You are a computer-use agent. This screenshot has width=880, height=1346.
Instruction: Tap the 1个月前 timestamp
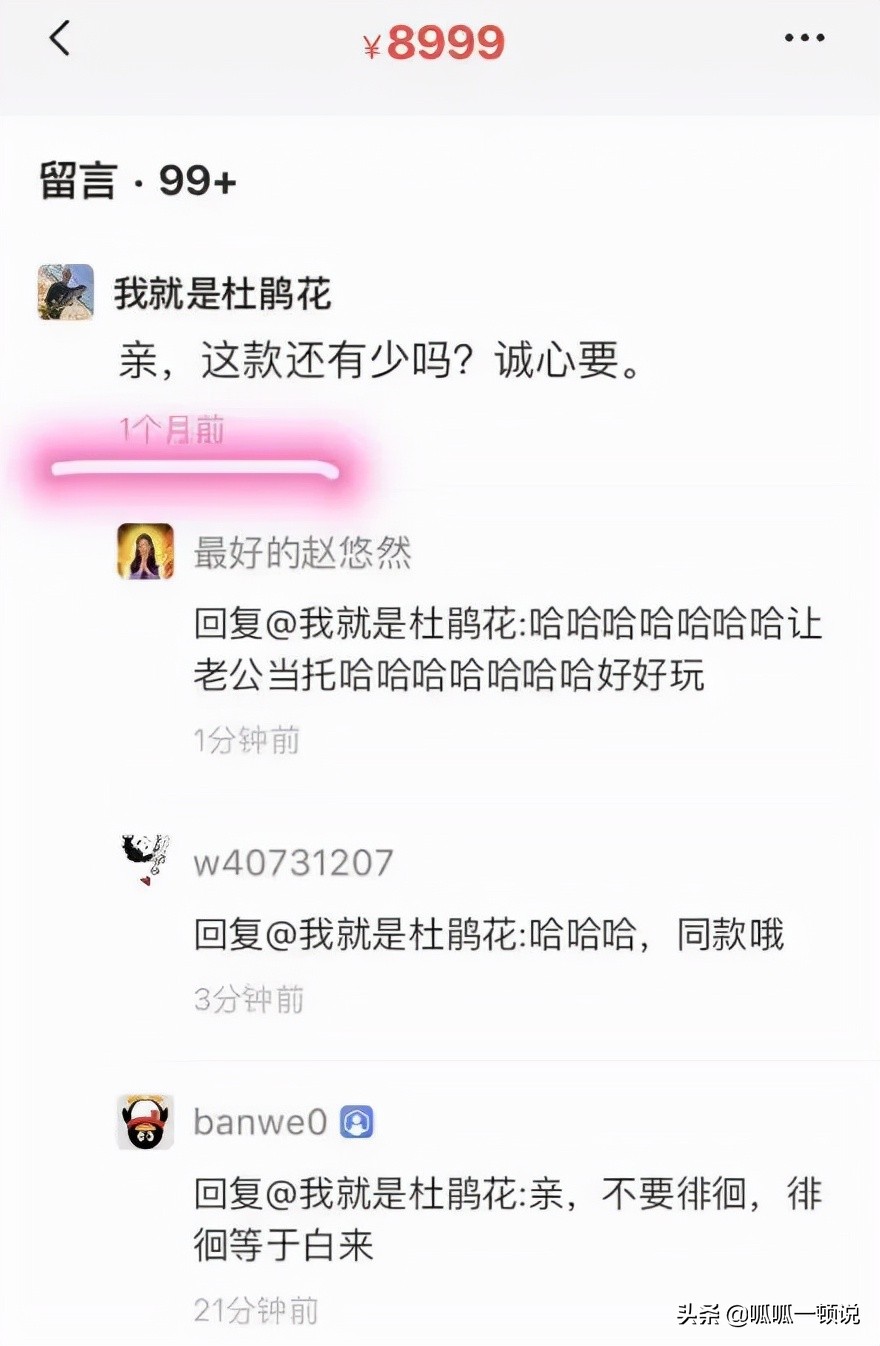click(171, 428)
